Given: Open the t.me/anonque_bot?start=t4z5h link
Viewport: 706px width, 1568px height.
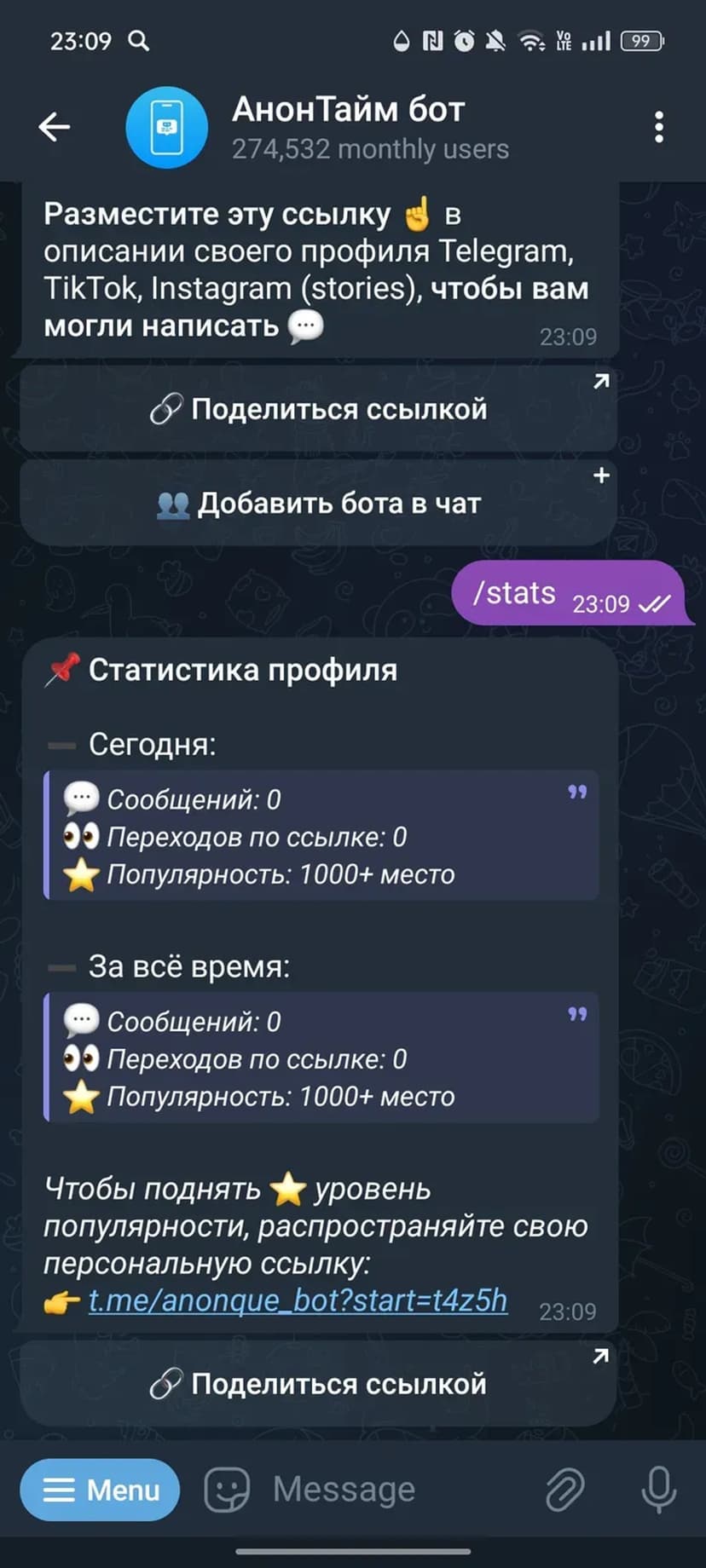Looking at the screenshot, I should 298,1300.
